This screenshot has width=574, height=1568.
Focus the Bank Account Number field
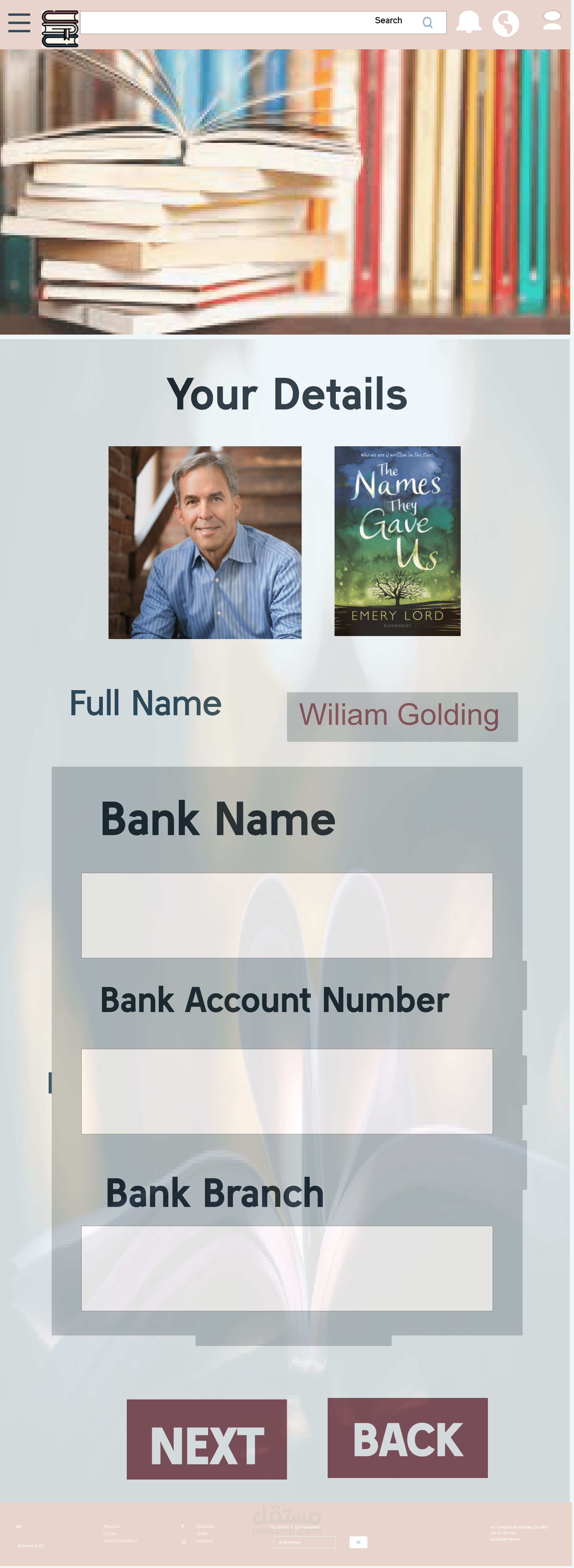(287, 1091)
